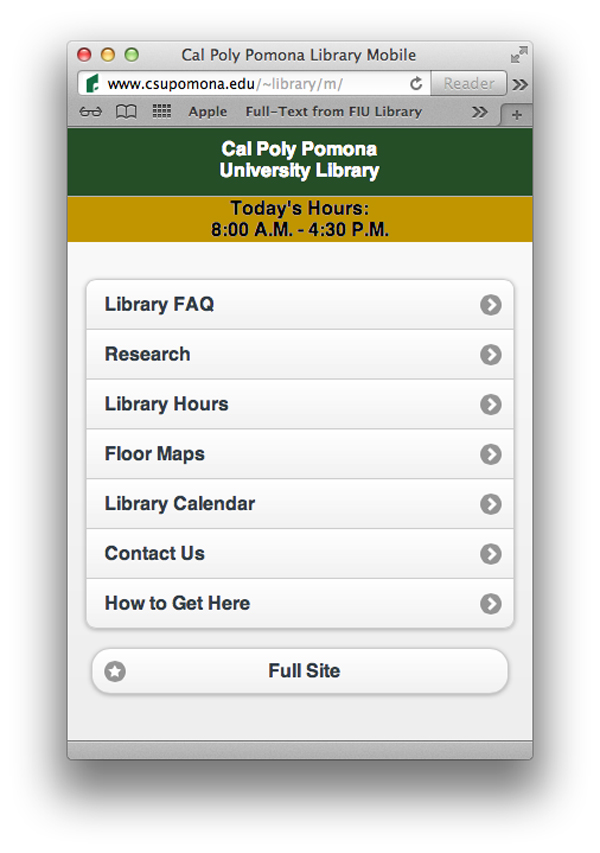600x853 pixels.
Task: Open the Research section
Action: coord(299,354)
